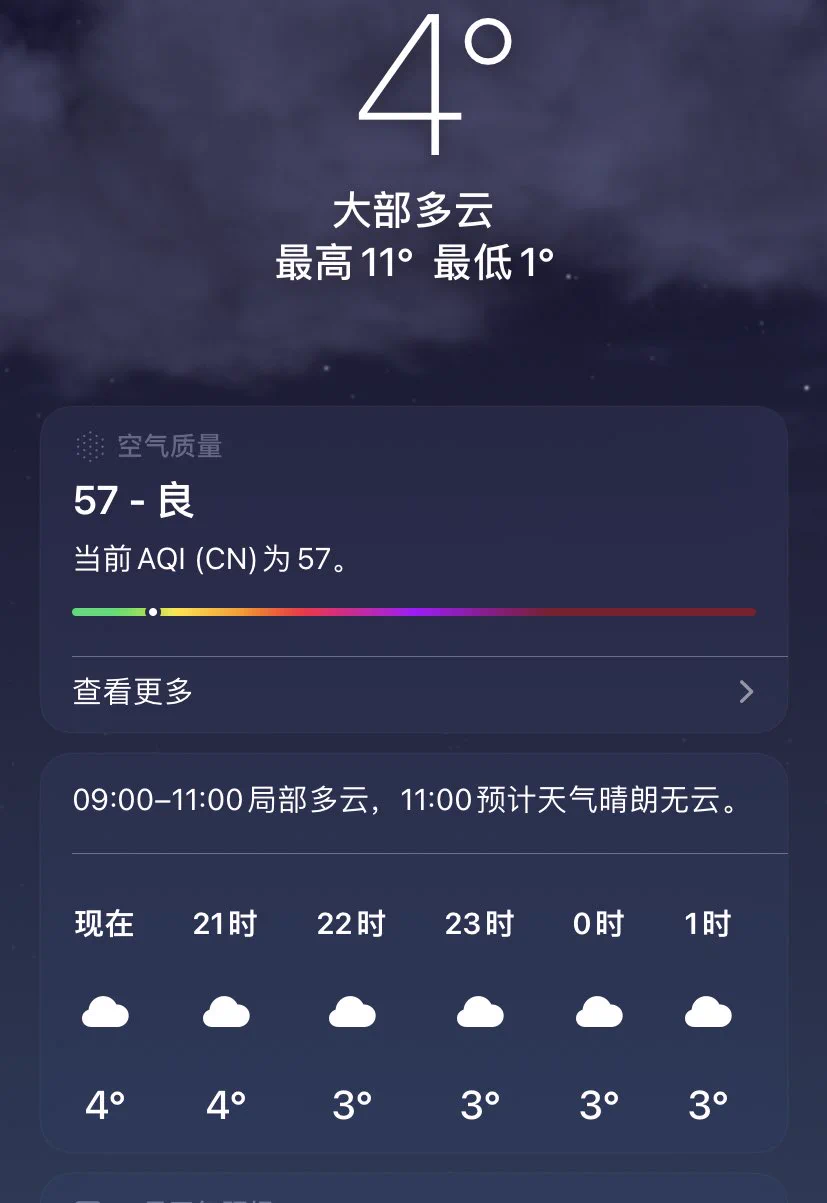Open the 查看更多 air quality row
This screenshot has height=1203, width=827.
pos(413,692)
